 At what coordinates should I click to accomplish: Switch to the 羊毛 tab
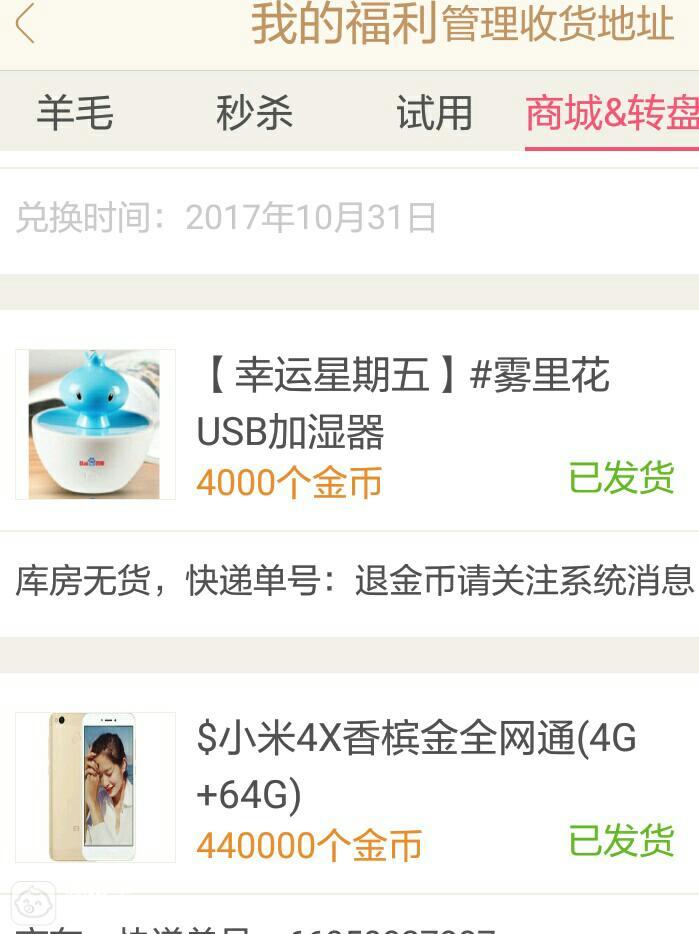point(75,113)
